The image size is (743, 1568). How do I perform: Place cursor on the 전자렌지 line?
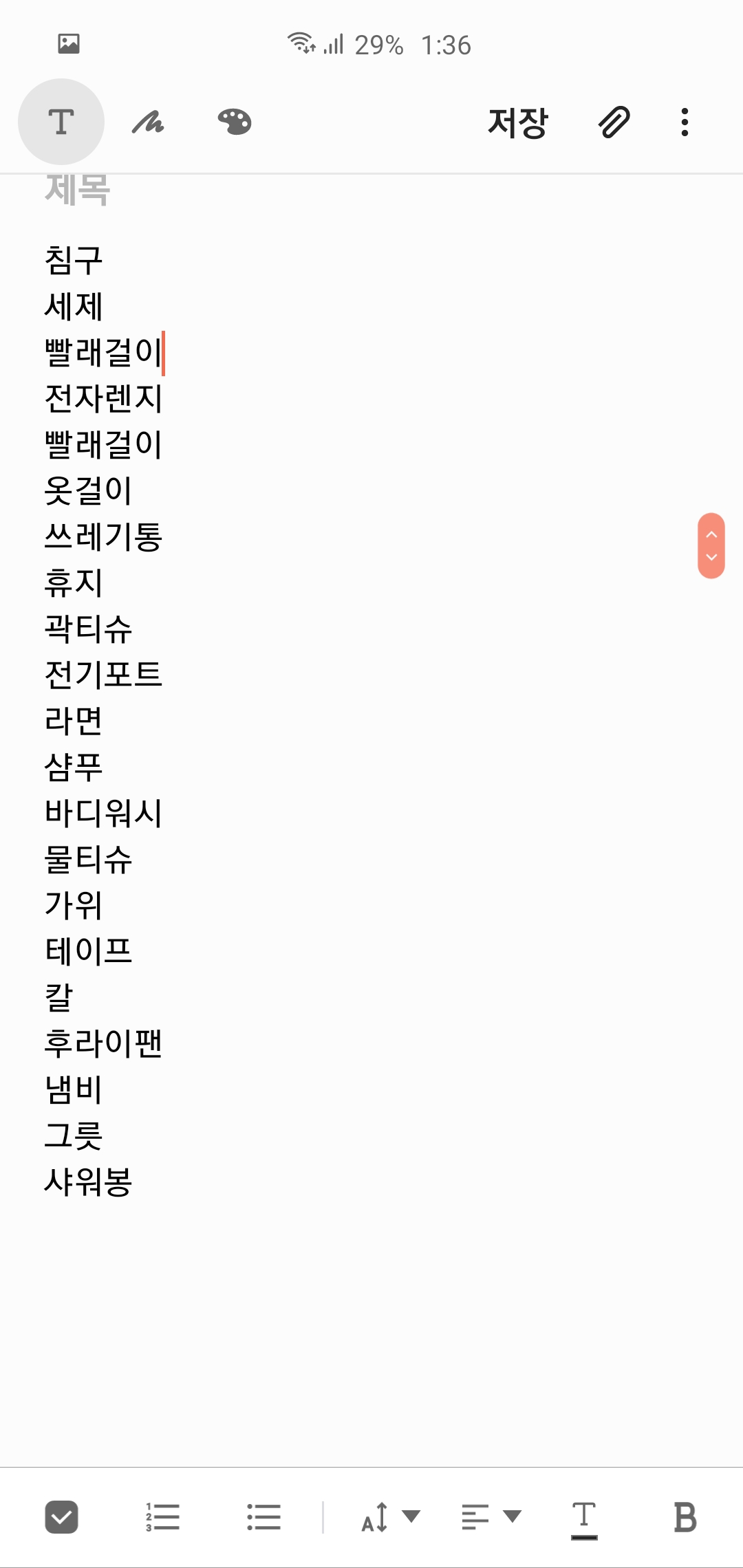[x=103, y=399]
